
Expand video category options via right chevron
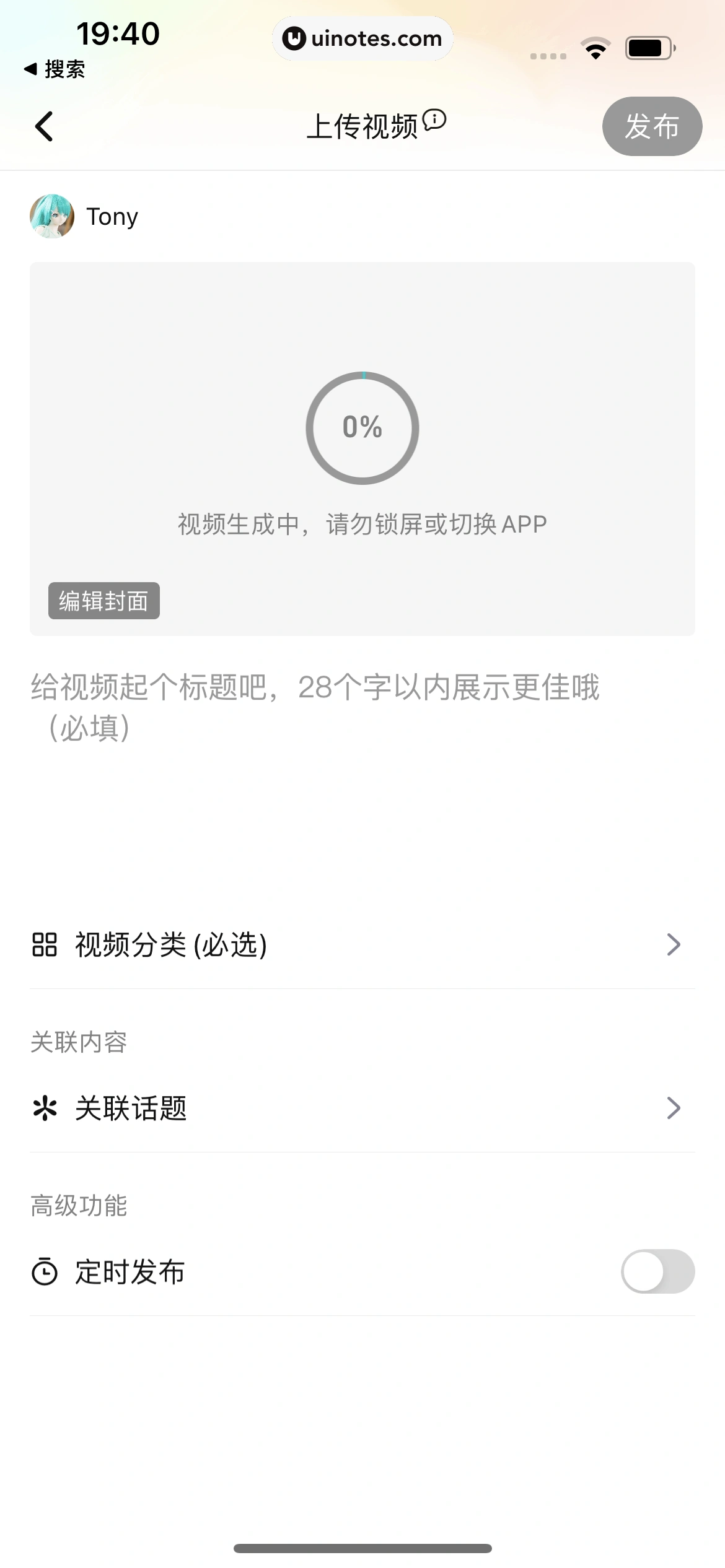[x=674, y=944]
